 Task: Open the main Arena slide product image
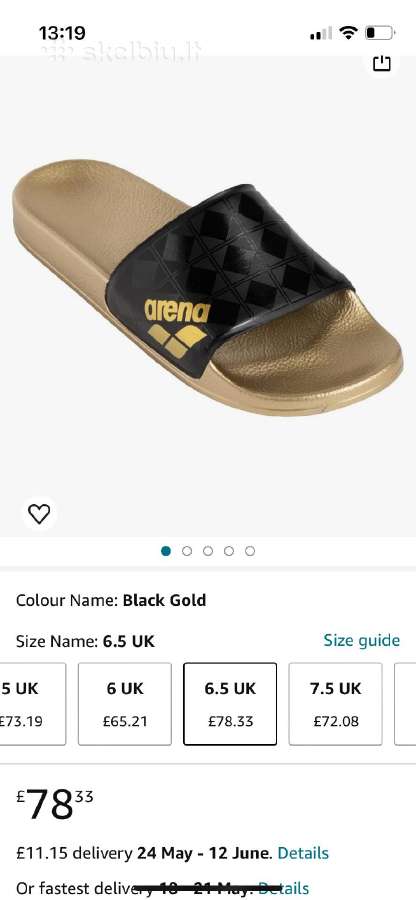(208, 287)
